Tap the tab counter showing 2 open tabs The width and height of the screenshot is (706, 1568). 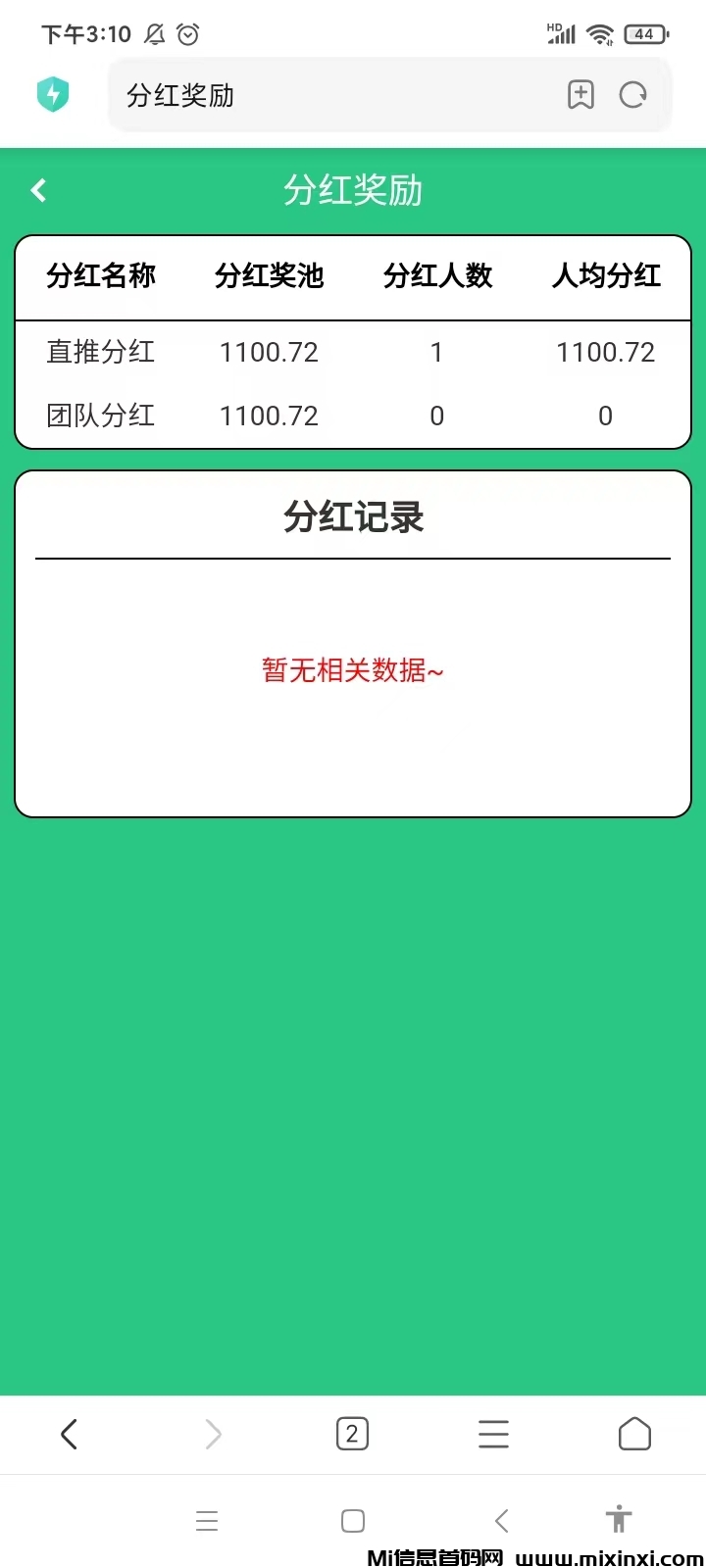(x=352, y=1434)
